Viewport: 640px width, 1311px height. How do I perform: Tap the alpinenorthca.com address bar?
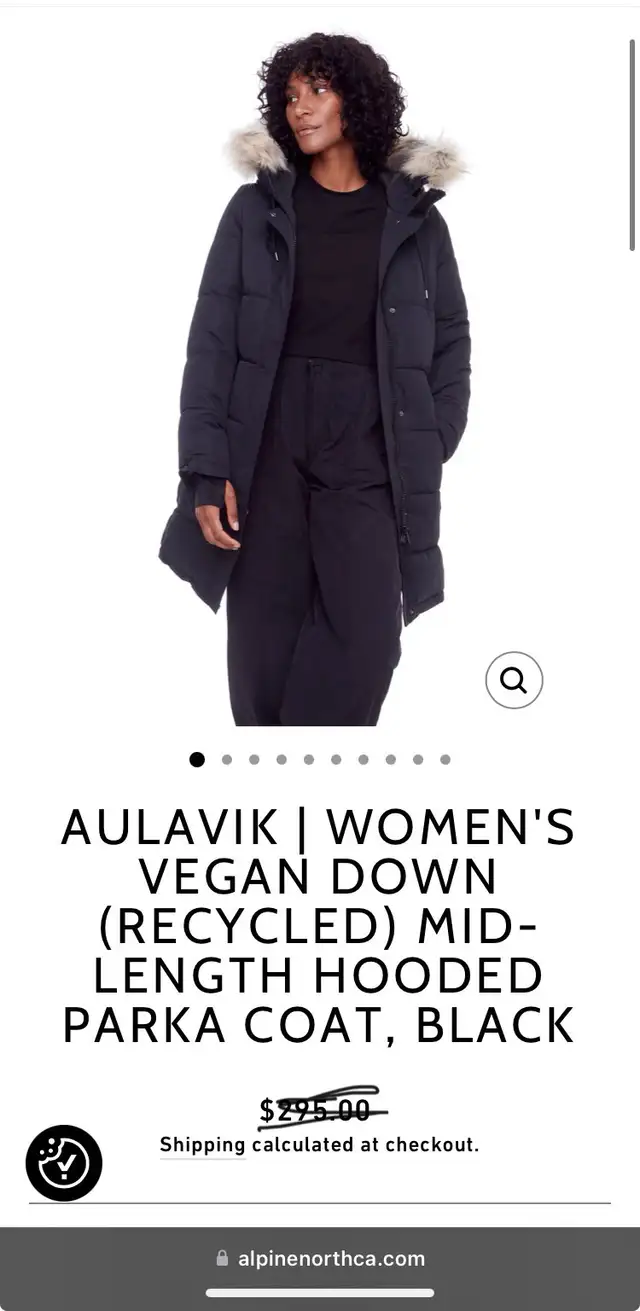click(x=320, y=1258)
